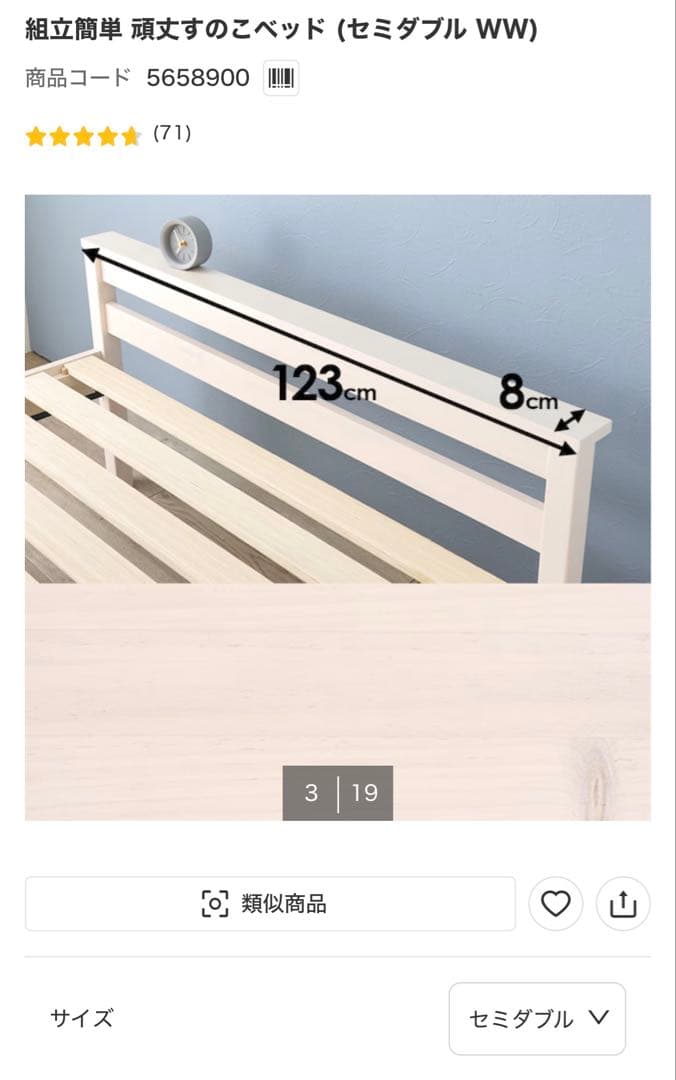Find similar products with 類似商品
The width and height of the screenshot is (676, 1080).
270,904
